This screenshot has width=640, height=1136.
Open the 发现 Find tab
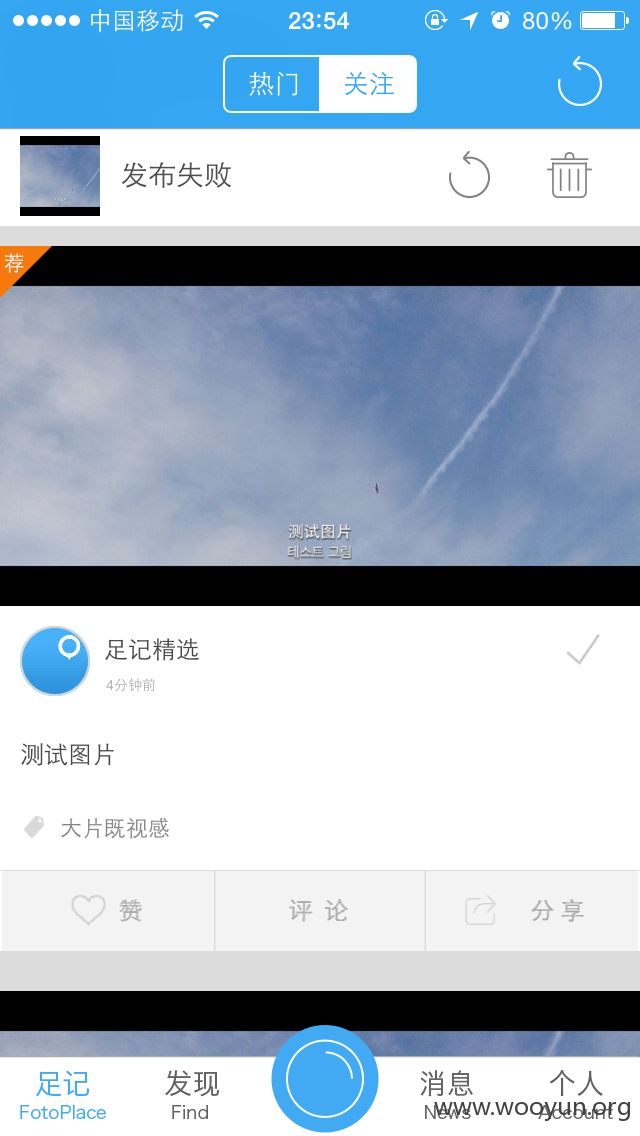(x=191, y=1096)
